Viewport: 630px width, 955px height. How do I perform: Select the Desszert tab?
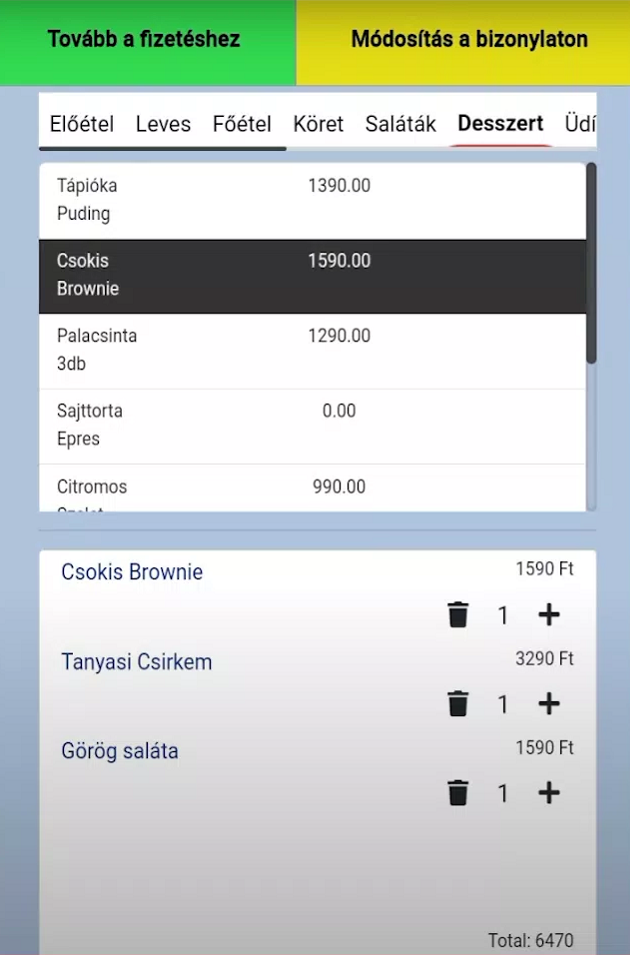tap(500, 123)
